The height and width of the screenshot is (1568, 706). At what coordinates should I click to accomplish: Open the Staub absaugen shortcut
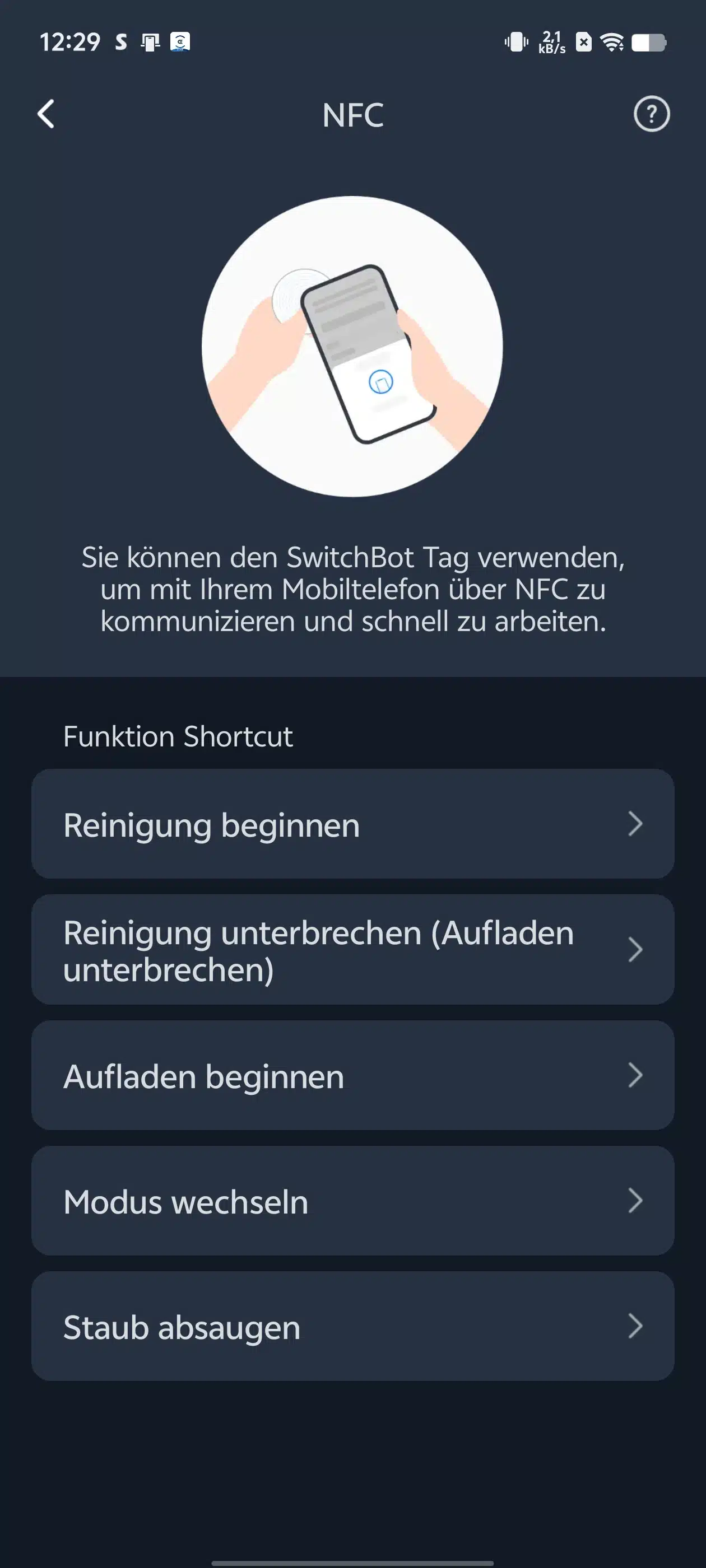(352, 1326)
